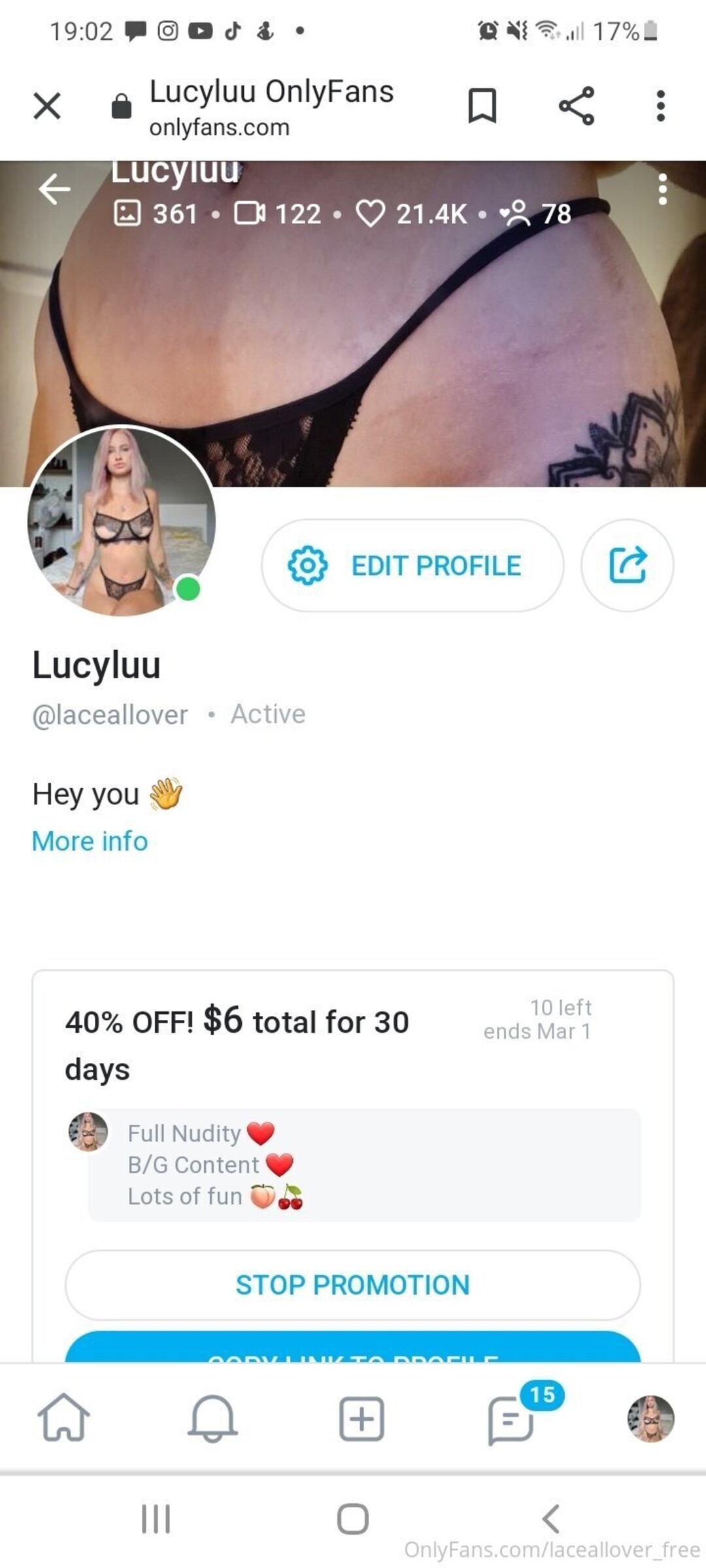
Task: Close the browser custom tab
Action: coord(47,106)
